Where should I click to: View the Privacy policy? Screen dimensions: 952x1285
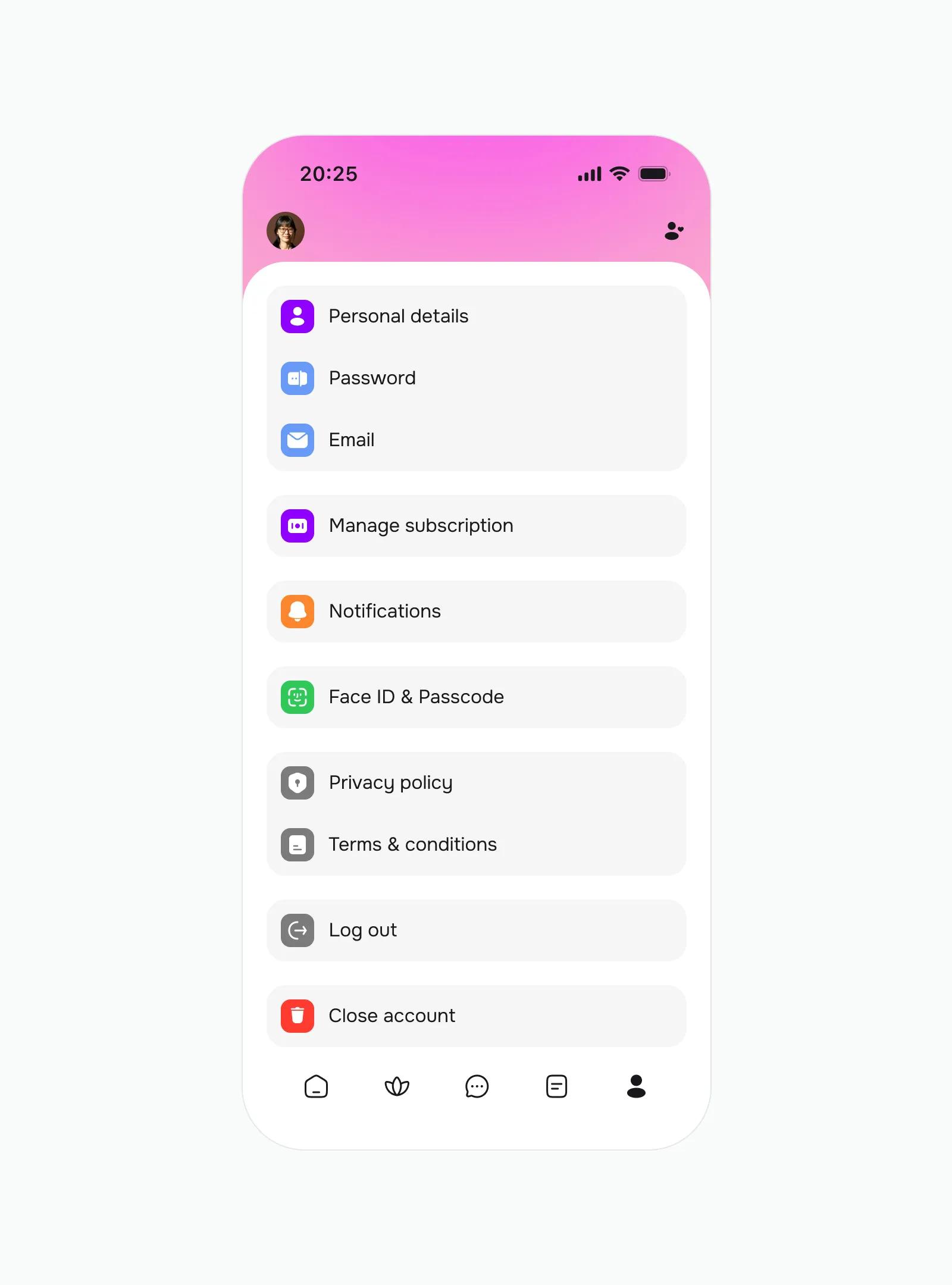pyautogui.click(x=476, y=783)
